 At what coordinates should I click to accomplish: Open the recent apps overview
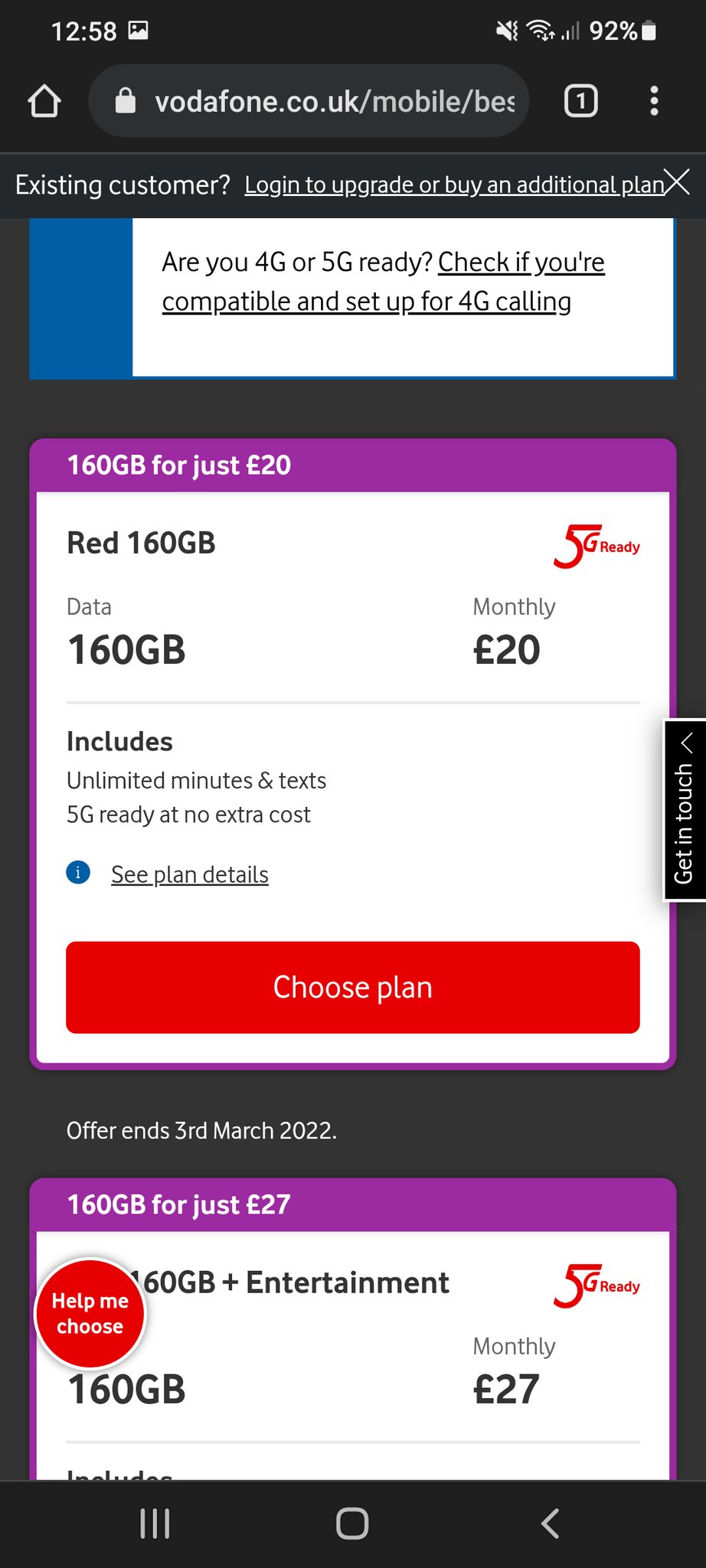click(155, 1524)
